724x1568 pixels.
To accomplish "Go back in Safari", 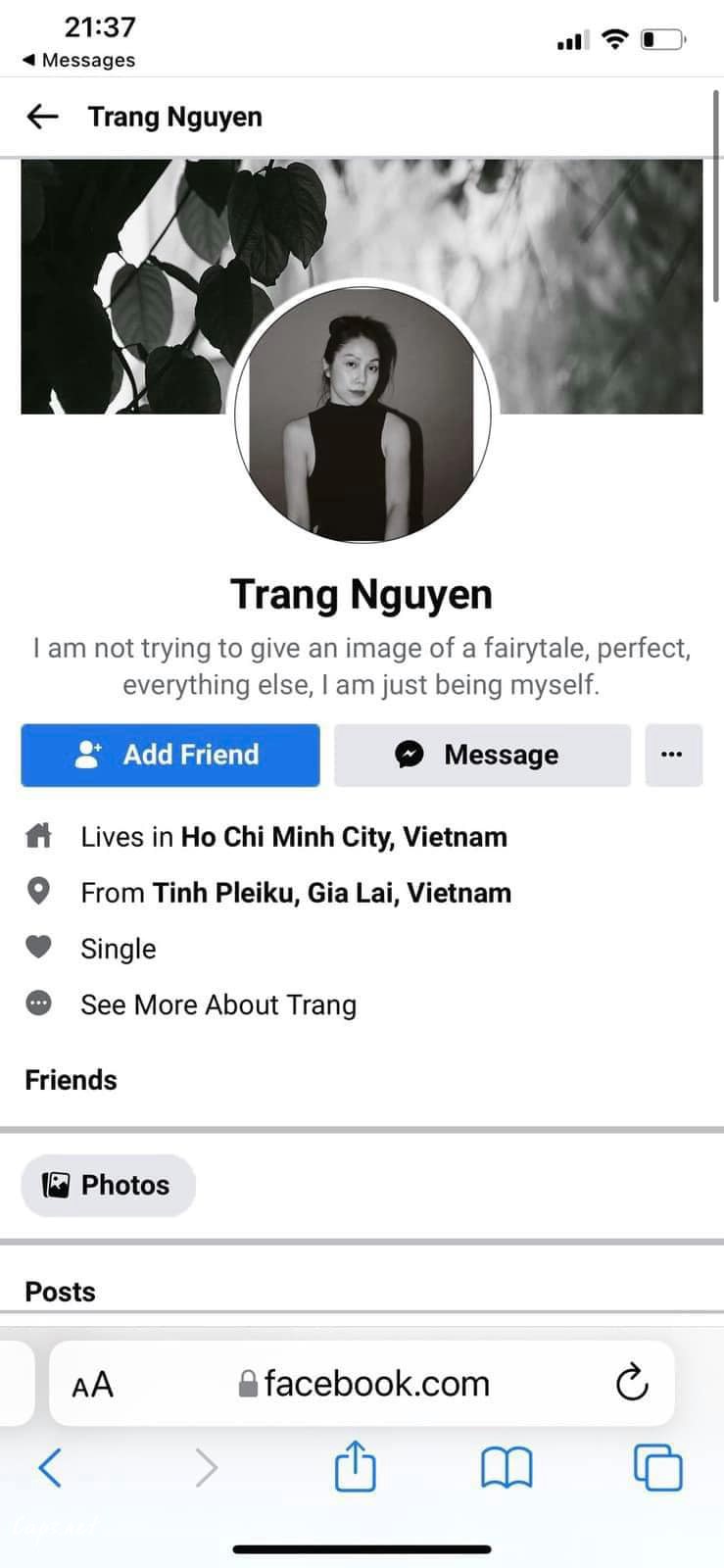I will [50, 1467].
